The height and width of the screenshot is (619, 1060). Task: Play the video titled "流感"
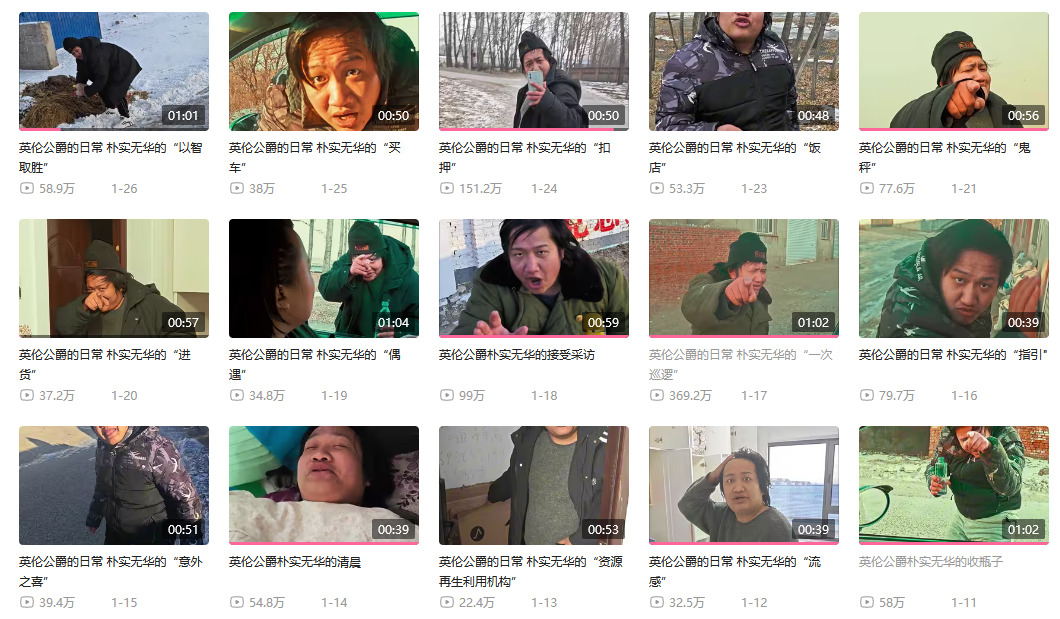tap(743, 485)
